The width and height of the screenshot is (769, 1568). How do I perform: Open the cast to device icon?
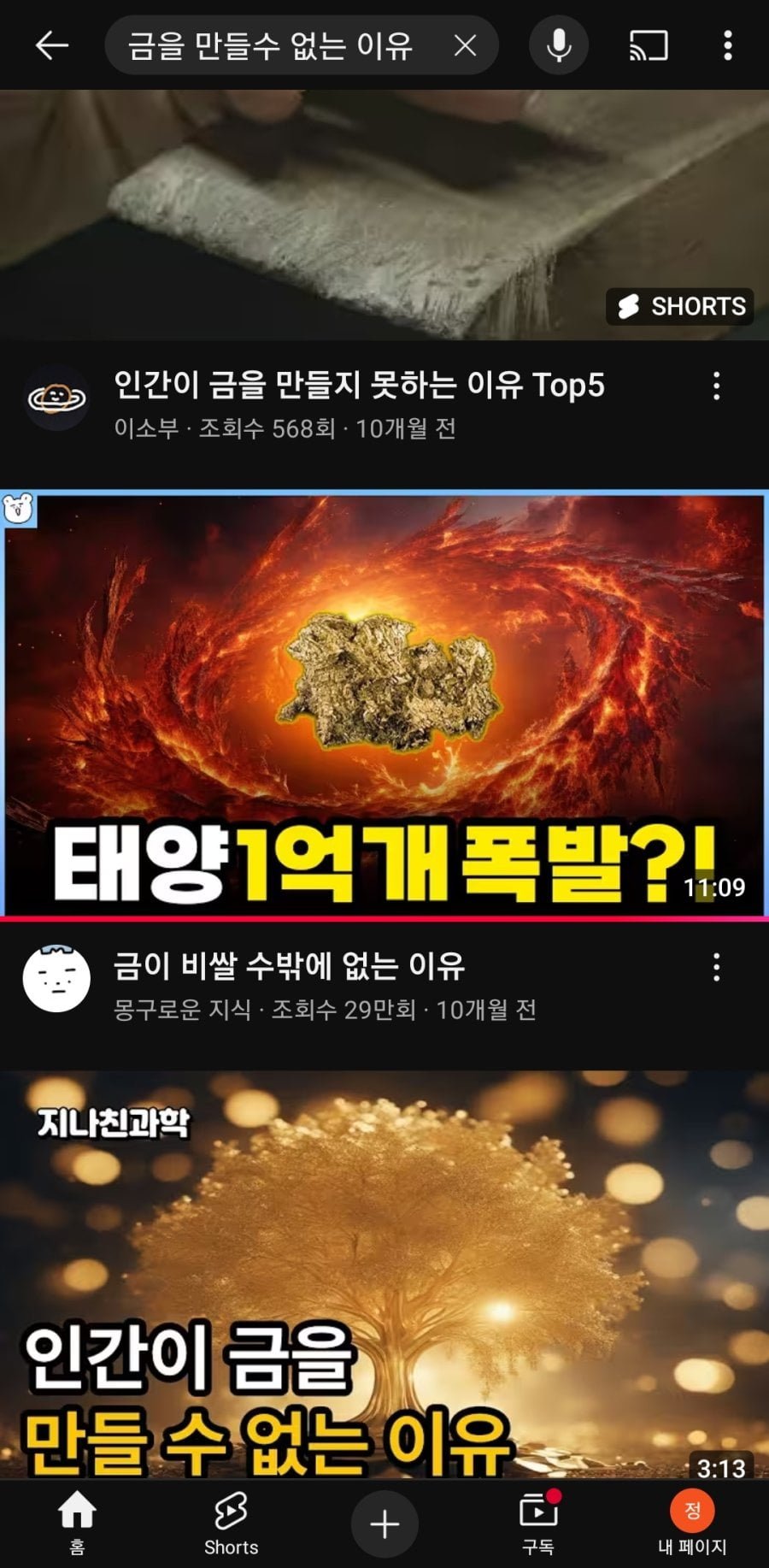pos(649,45)
